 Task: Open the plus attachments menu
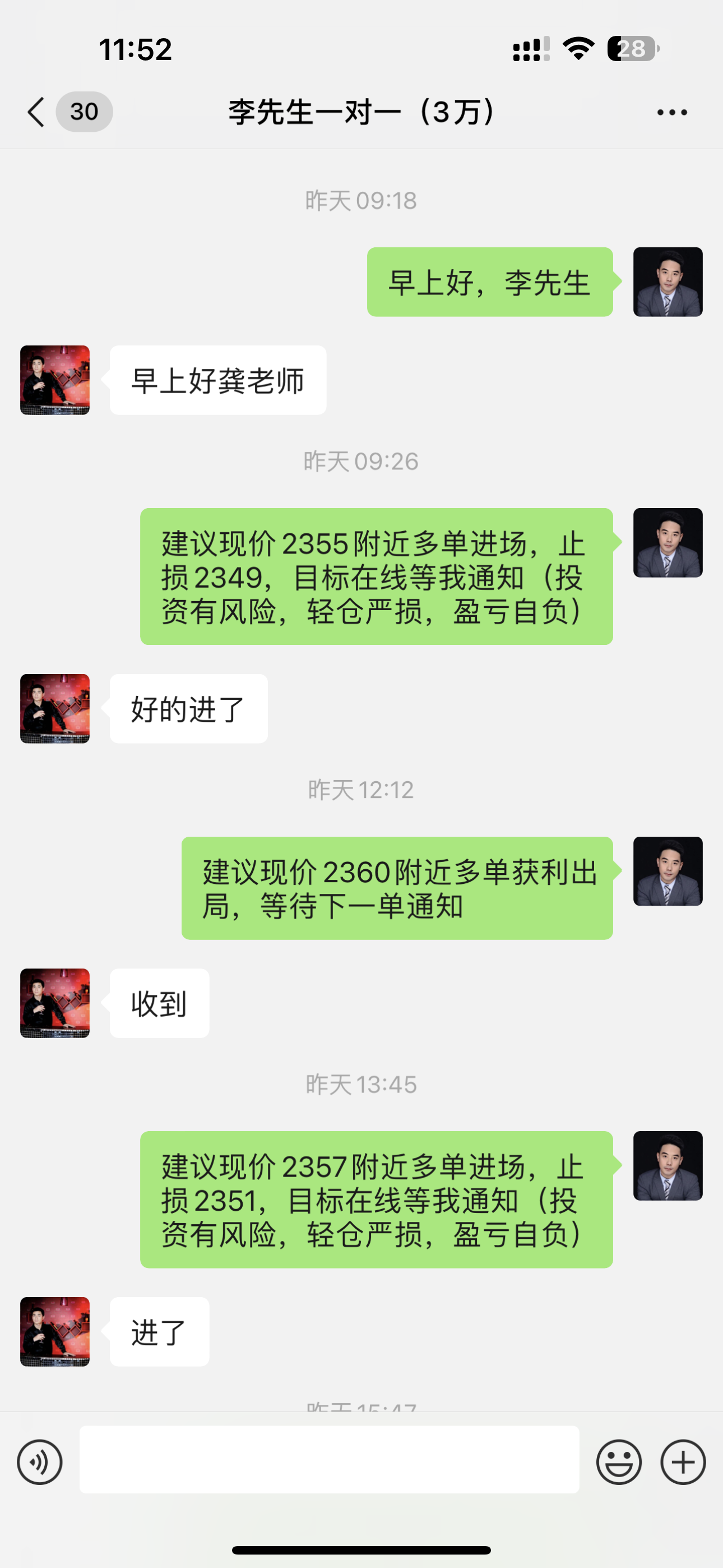683,1462
